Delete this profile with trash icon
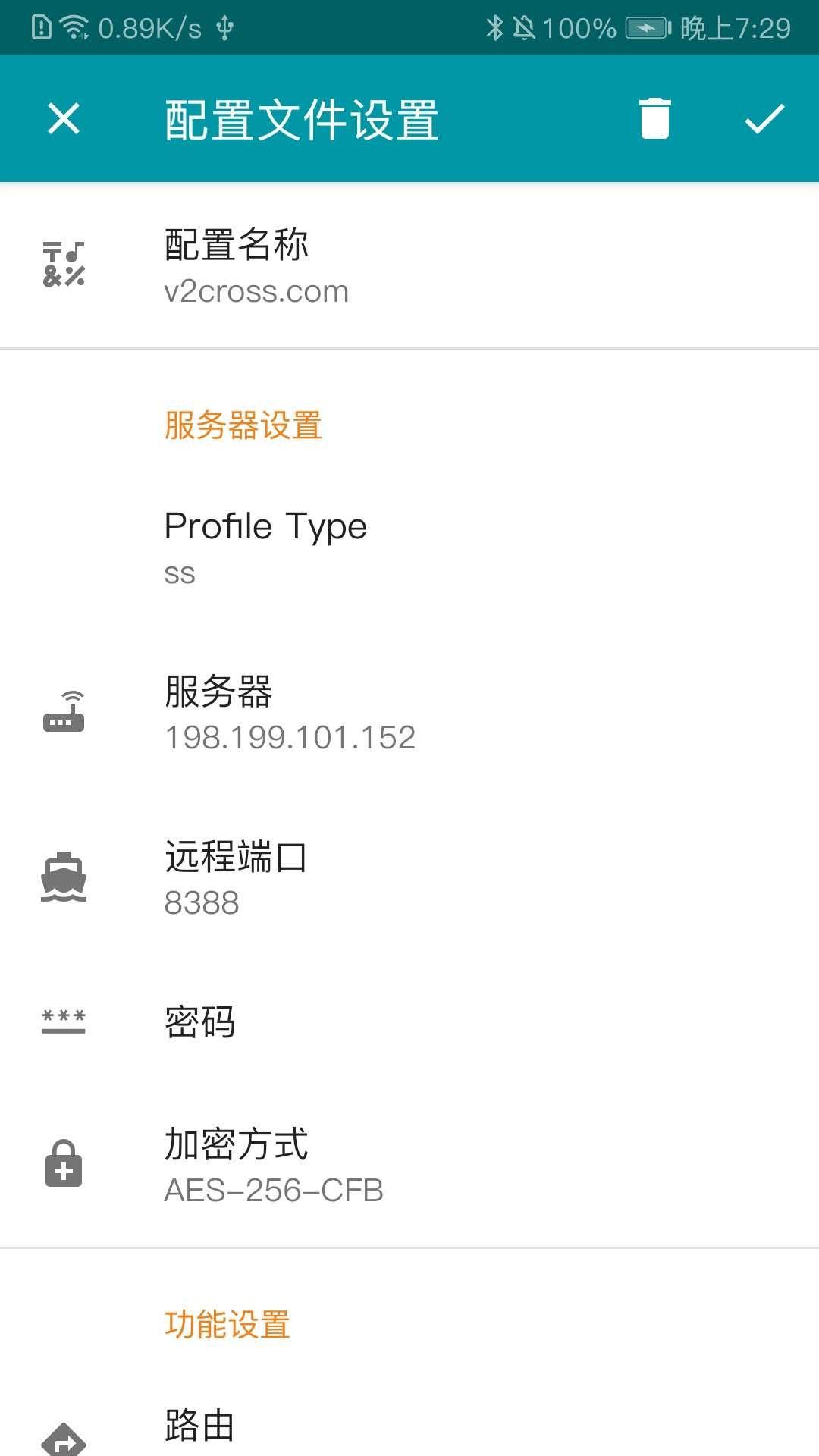The image size is (819, 1456). click(655, 118)
